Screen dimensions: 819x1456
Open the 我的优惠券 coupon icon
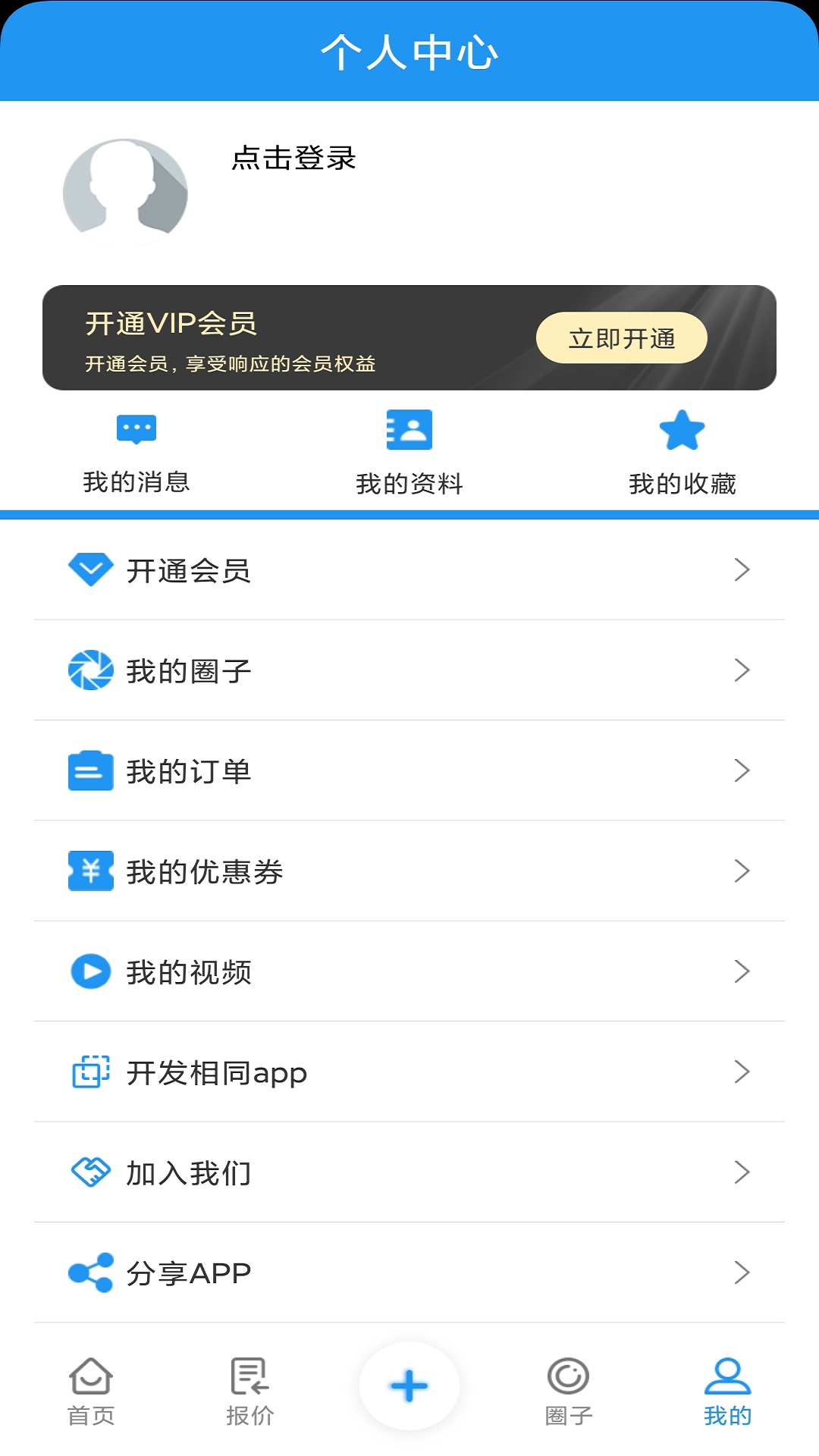pos(89,871)
